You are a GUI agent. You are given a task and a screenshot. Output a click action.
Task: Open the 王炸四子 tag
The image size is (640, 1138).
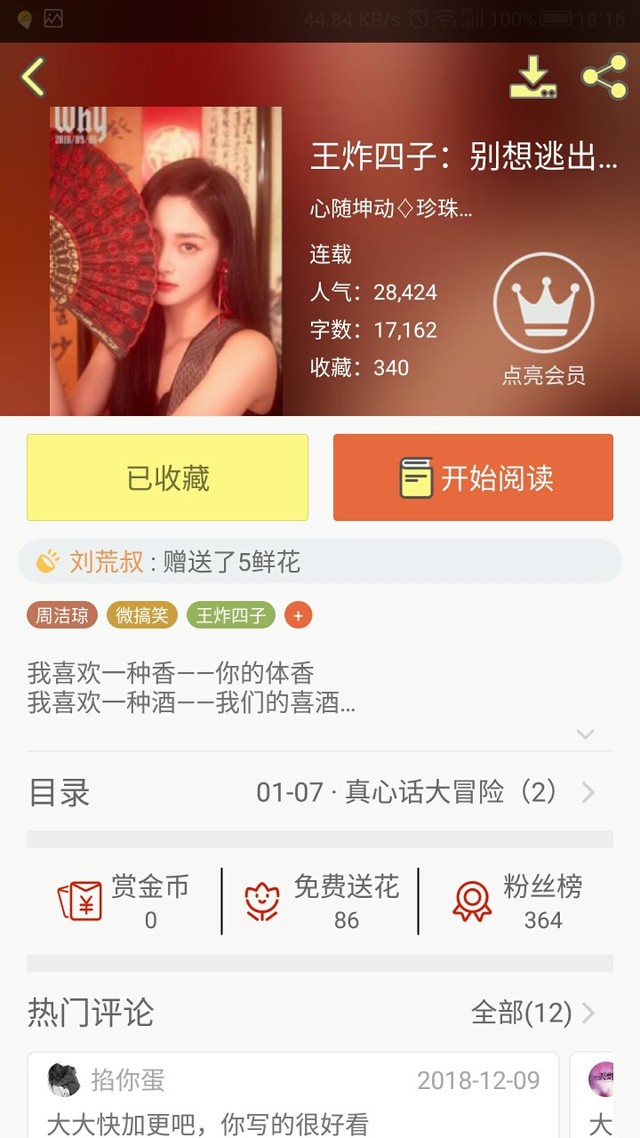230,615
